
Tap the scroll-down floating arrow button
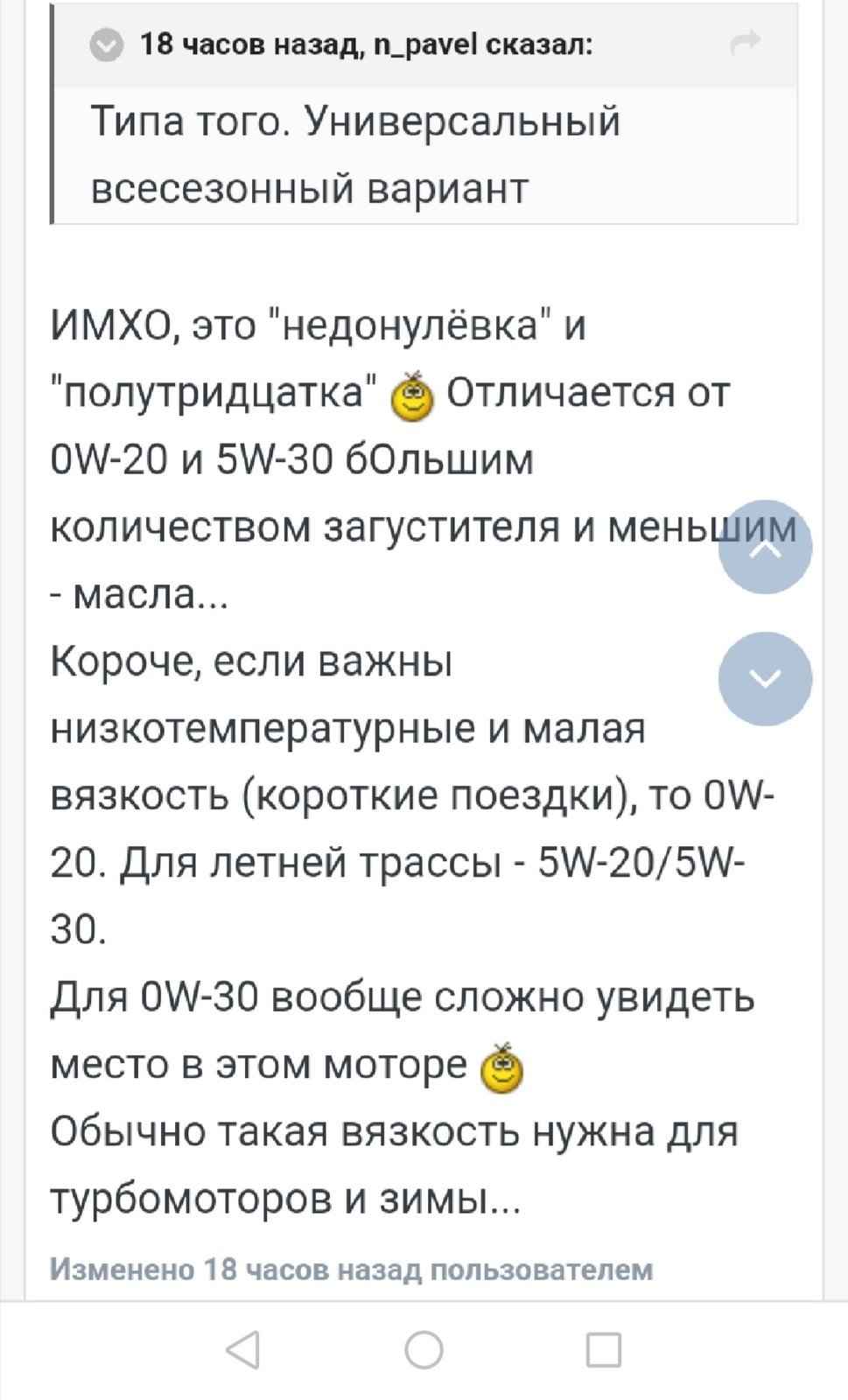(x=765, y=679)
